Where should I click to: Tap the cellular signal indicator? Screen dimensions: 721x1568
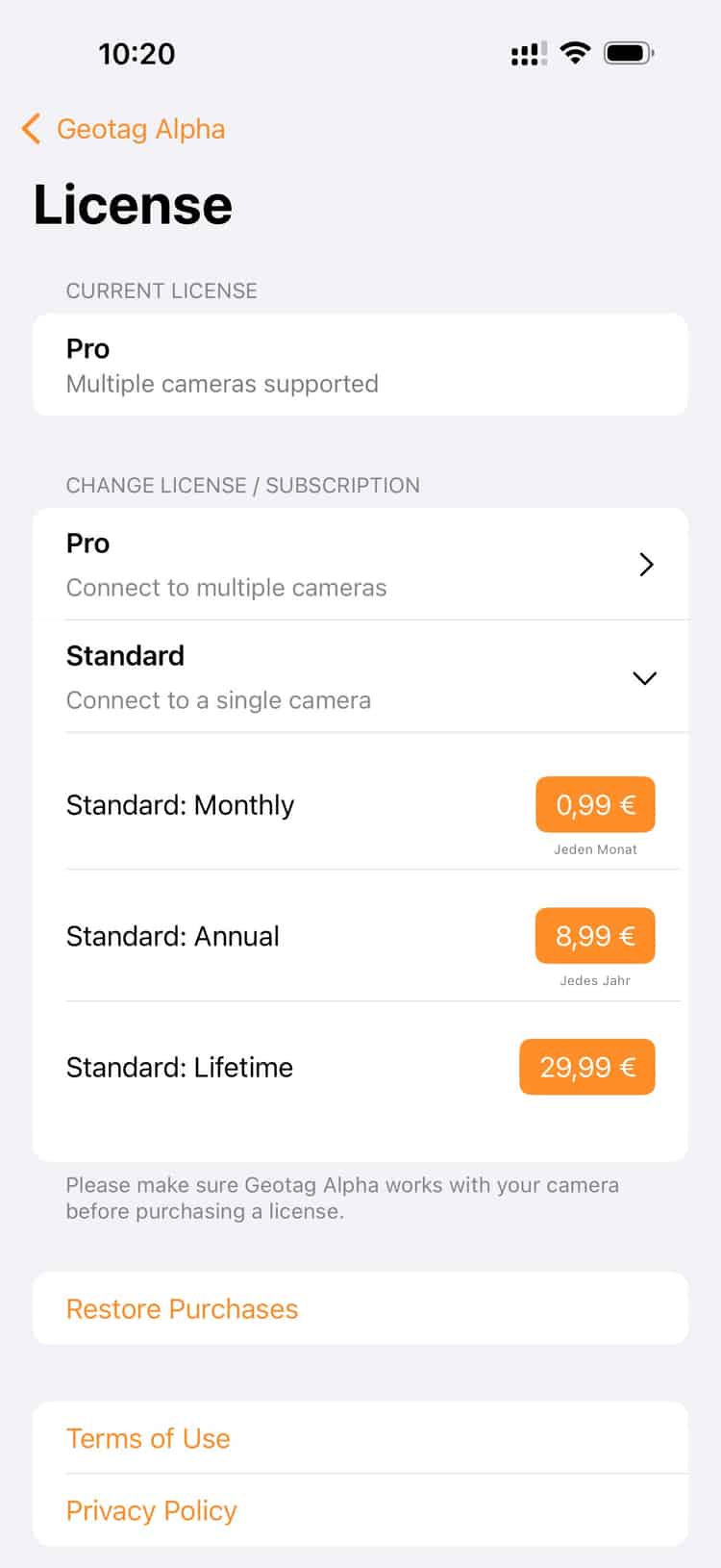point(527,53)
